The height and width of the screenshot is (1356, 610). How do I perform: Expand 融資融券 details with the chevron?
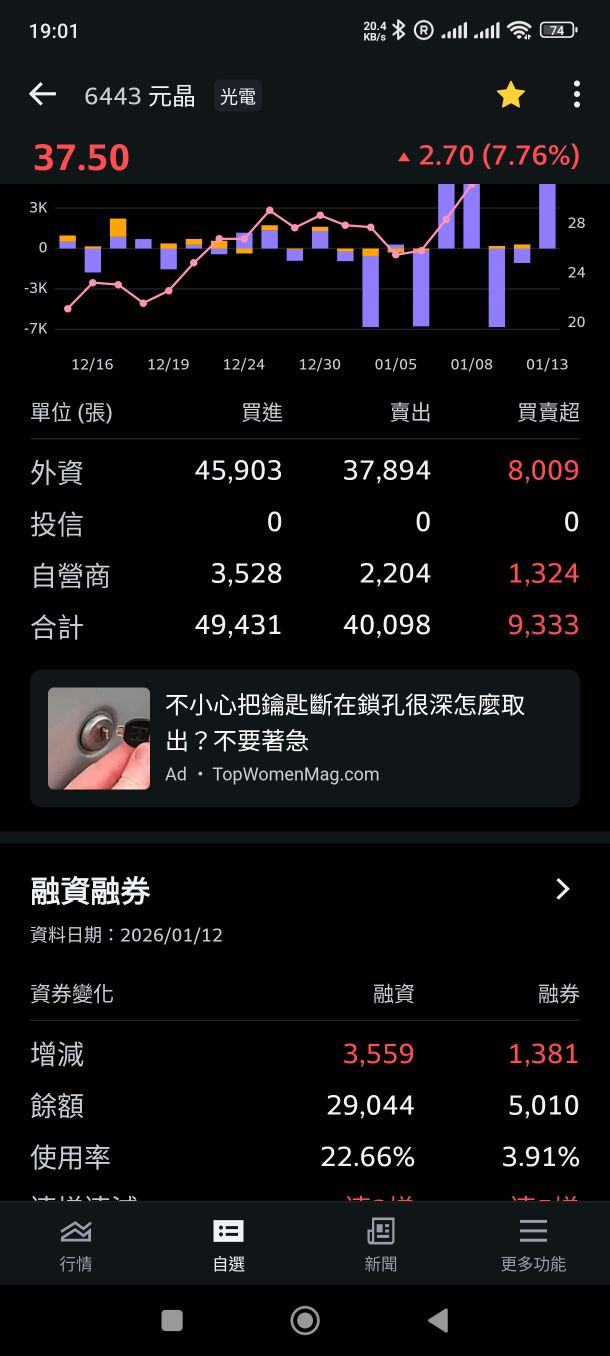563,889
